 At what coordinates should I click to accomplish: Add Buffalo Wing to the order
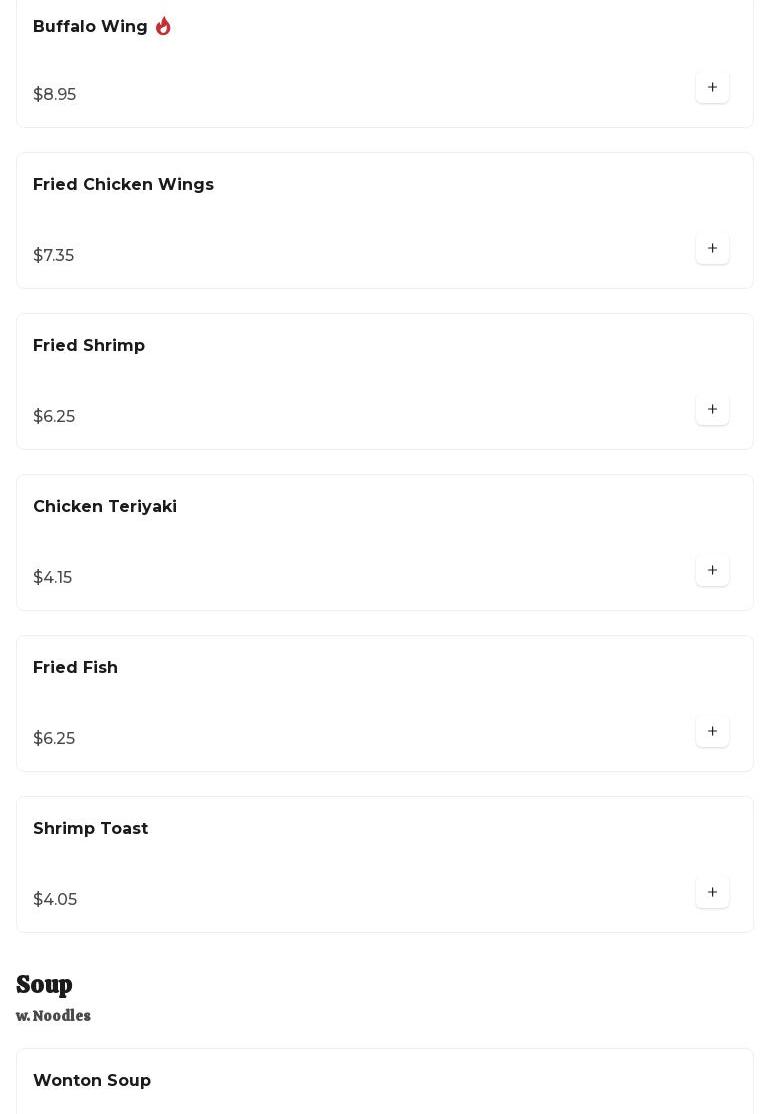coord(712,87)
